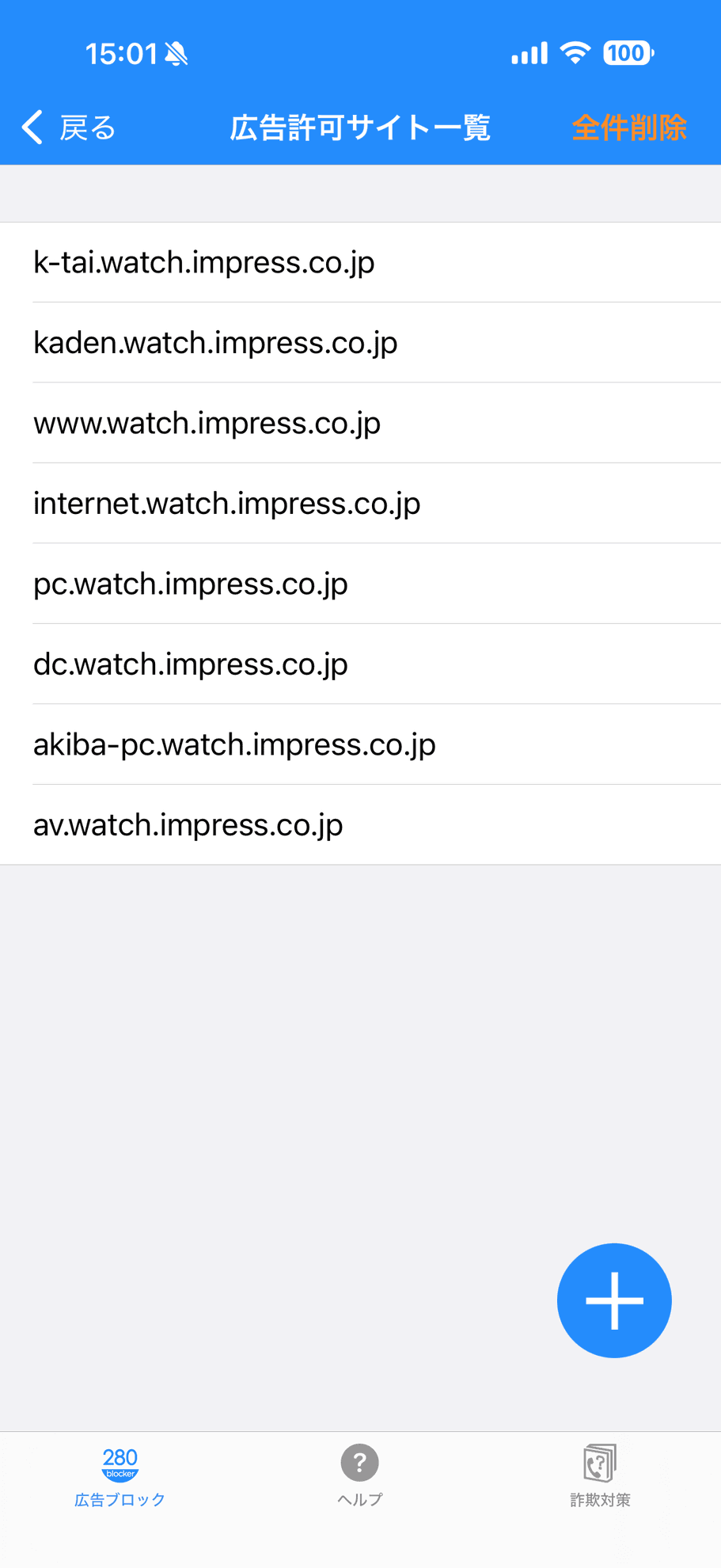
Task: Select kaden.watch.impress.co.jp entry
Action: [x=215, y=342]
